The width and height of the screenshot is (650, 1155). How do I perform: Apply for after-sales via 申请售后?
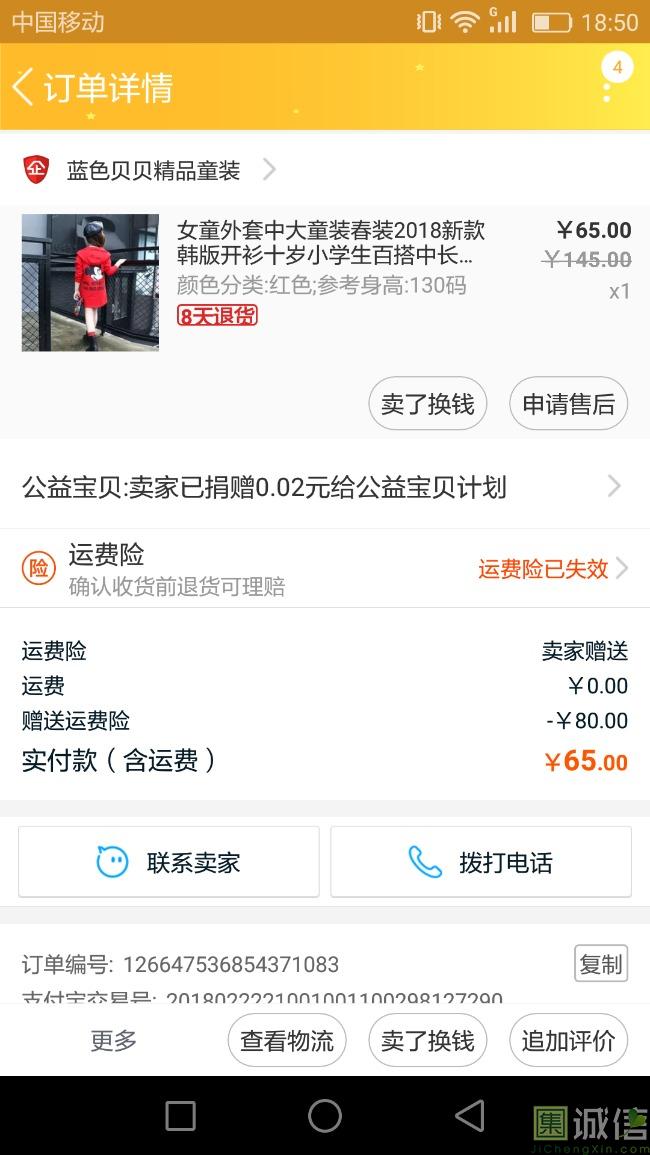click(x=568, y=404)
